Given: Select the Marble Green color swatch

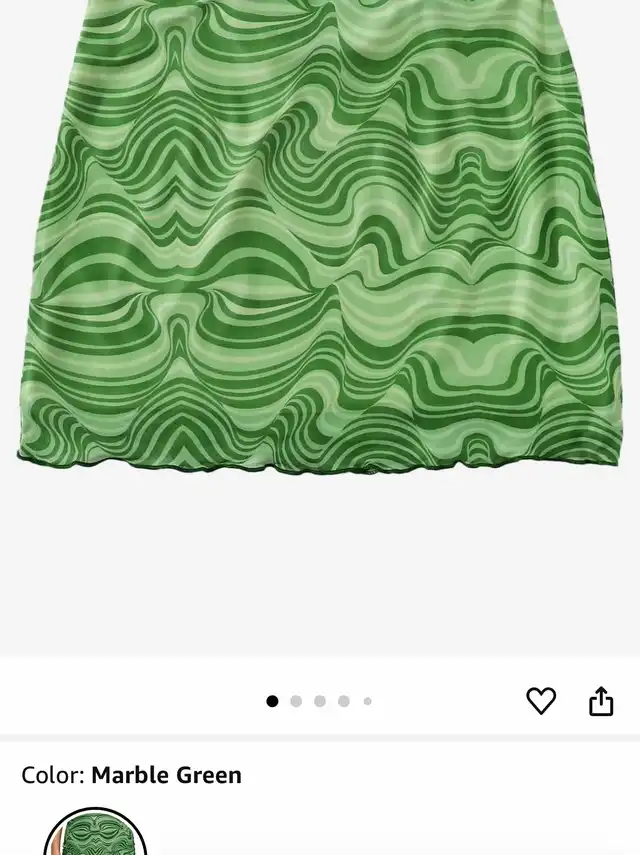Looking at the screenshot, I should (96, 835).
